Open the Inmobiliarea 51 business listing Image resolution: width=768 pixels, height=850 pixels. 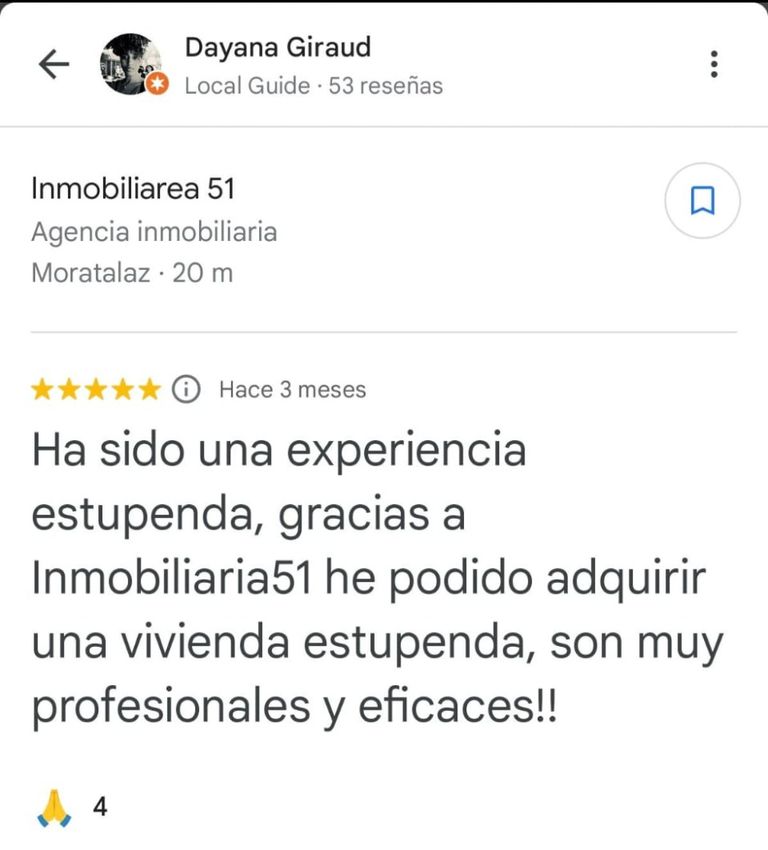[133, 187]
